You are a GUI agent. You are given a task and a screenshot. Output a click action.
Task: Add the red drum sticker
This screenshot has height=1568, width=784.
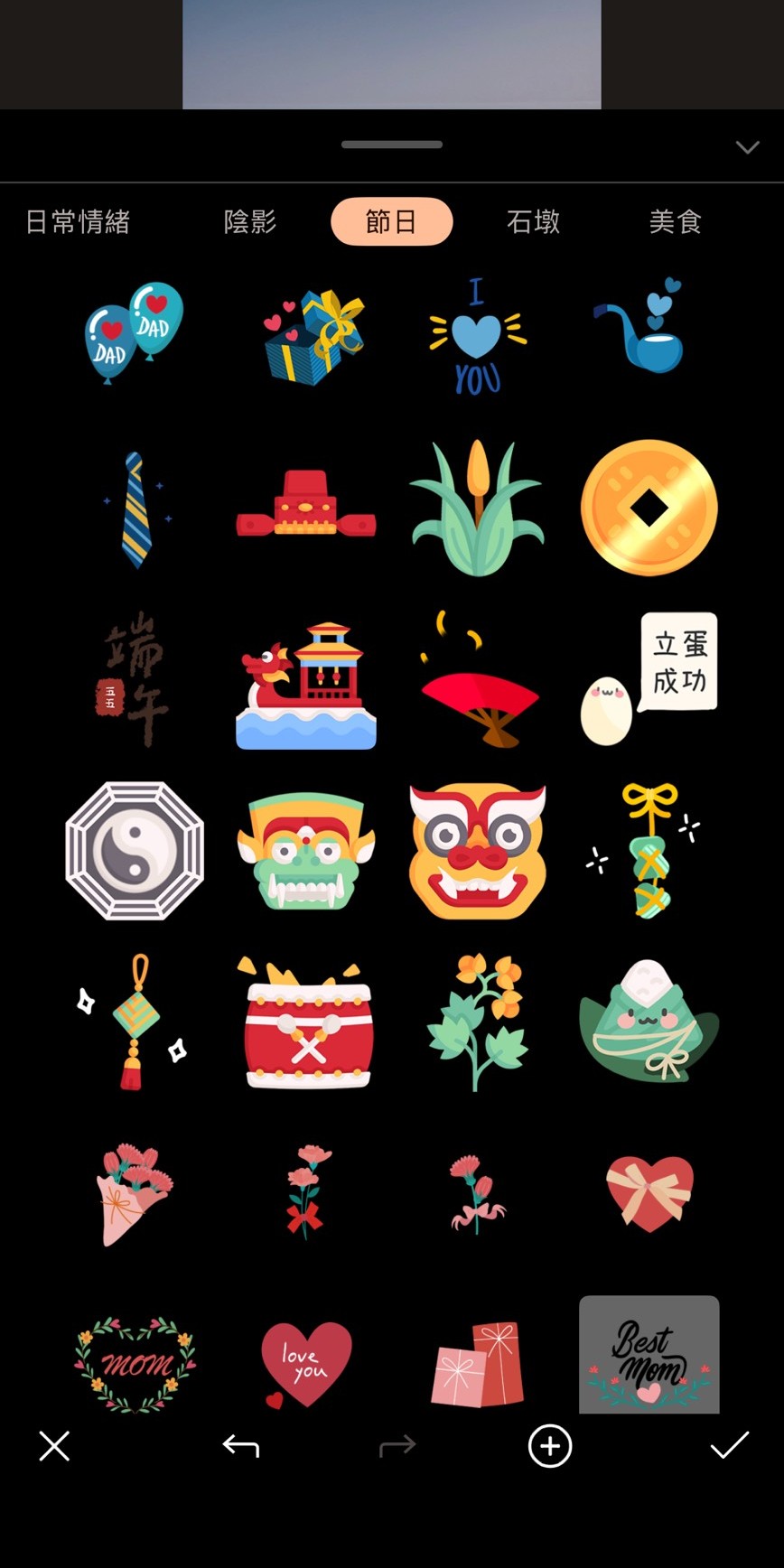point(307,1023)
